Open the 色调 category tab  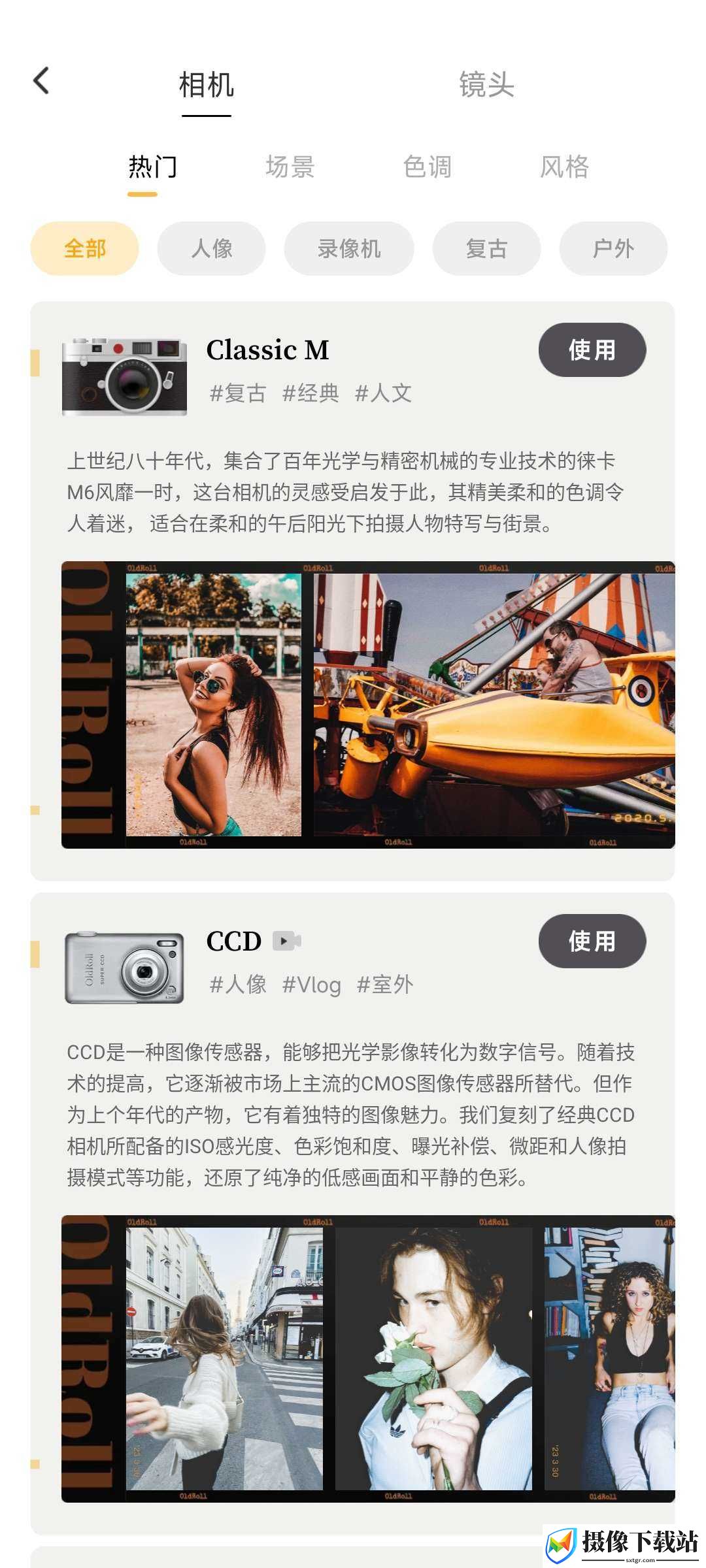coord(428,167)
